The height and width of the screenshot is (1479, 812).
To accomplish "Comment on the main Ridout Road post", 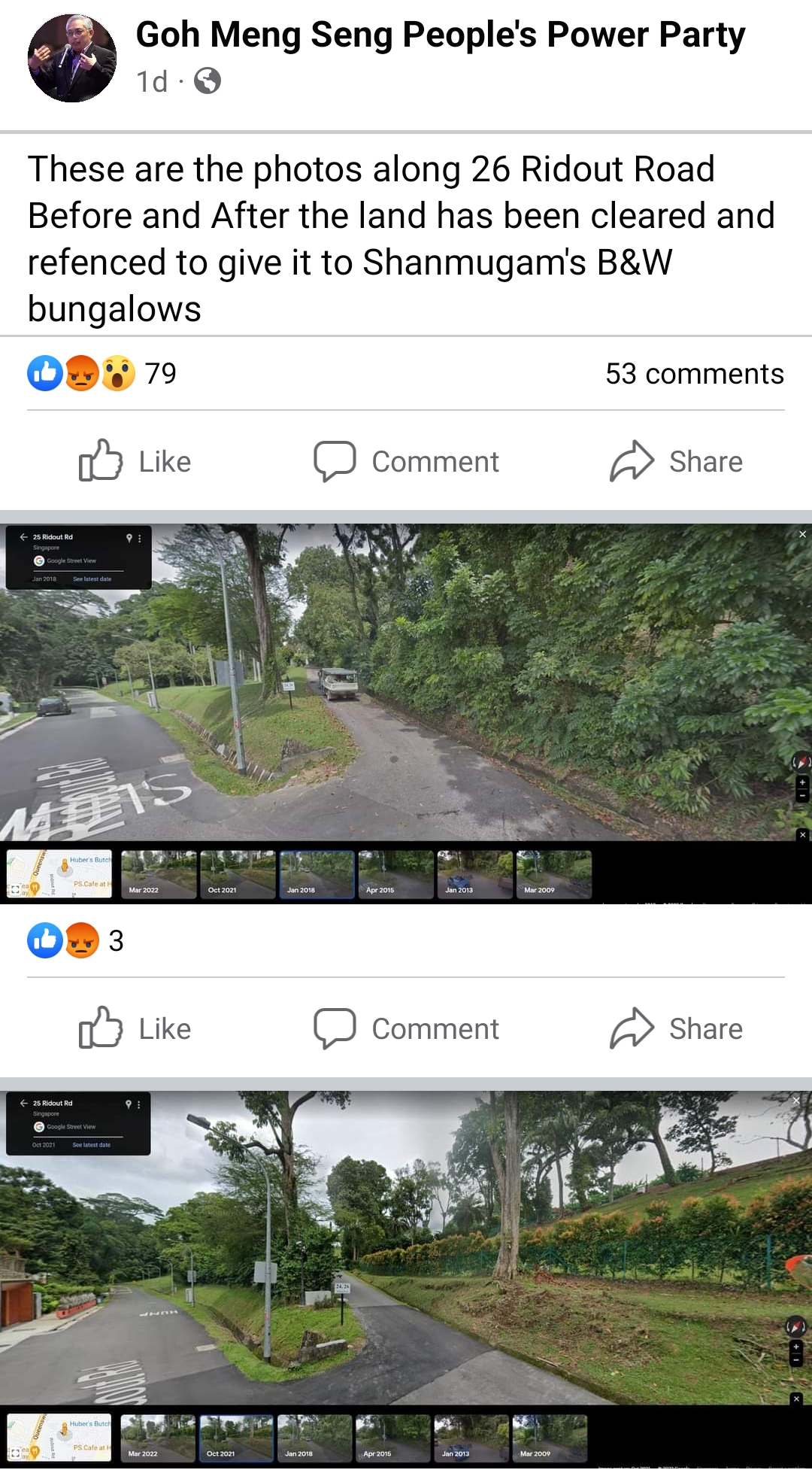I will coord(407,461).
